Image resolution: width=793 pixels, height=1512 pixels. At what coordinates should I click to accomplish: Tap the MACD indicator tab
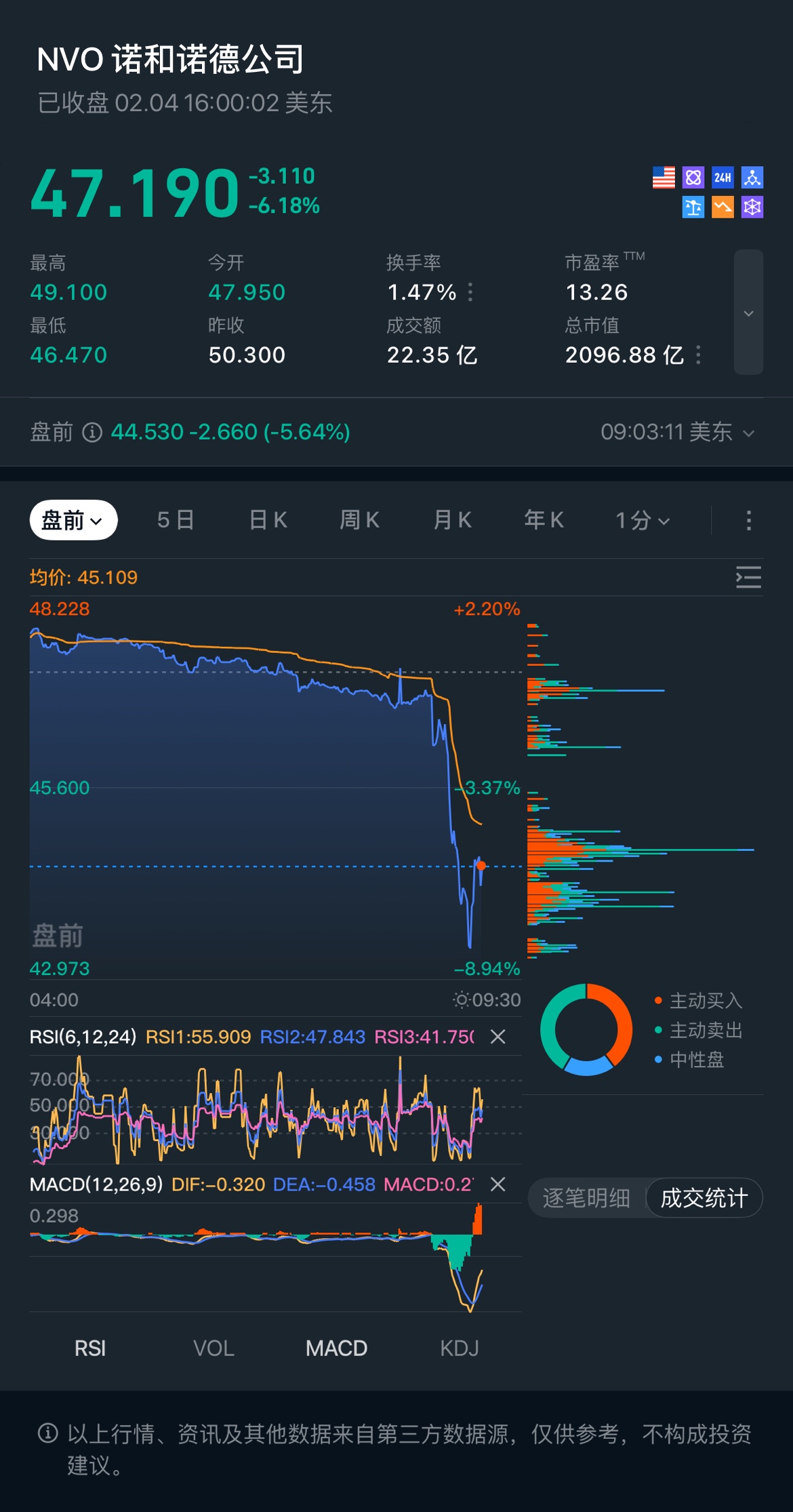336,1349
